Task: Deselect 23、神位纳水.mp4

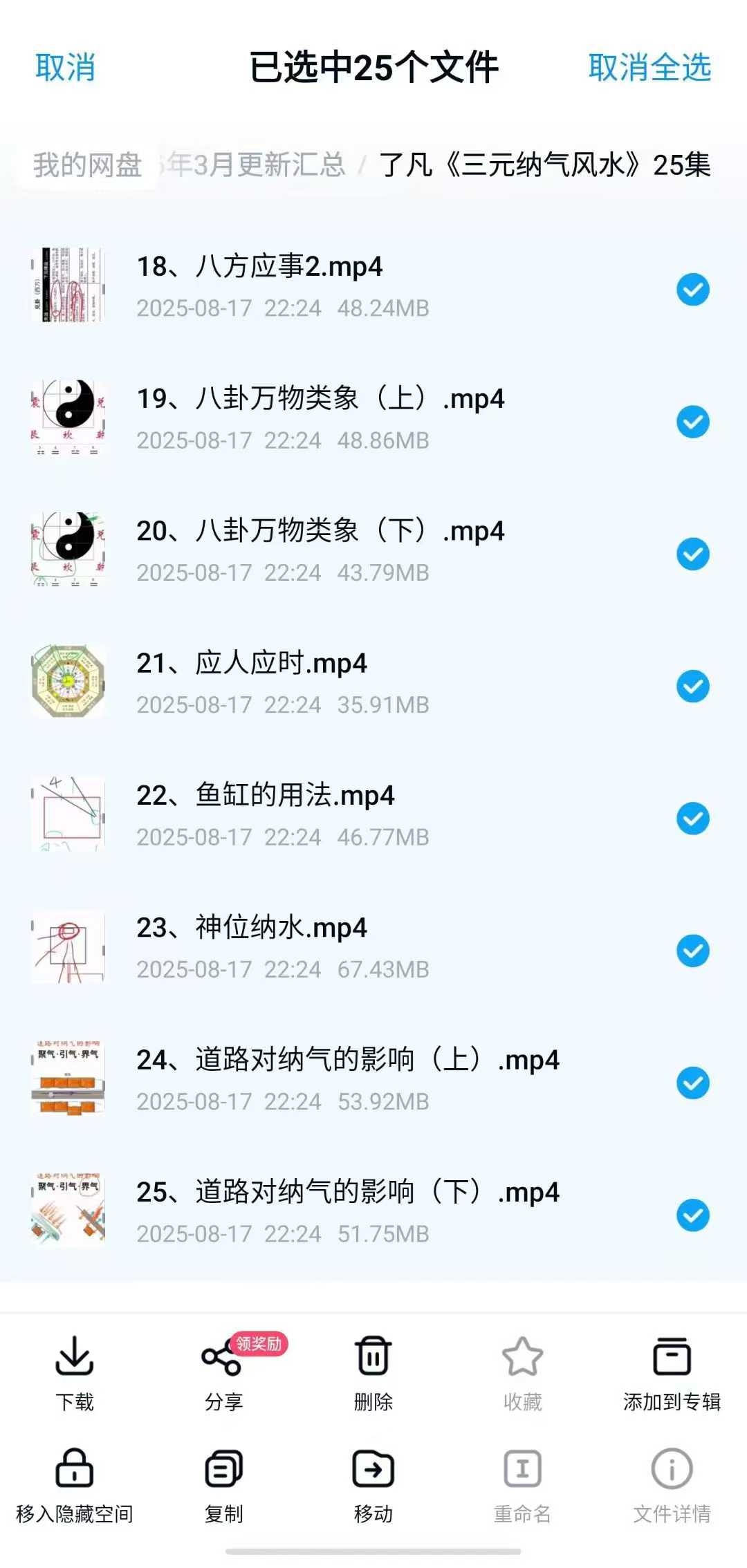Action: pyautogui.click(x=692, y=951)
